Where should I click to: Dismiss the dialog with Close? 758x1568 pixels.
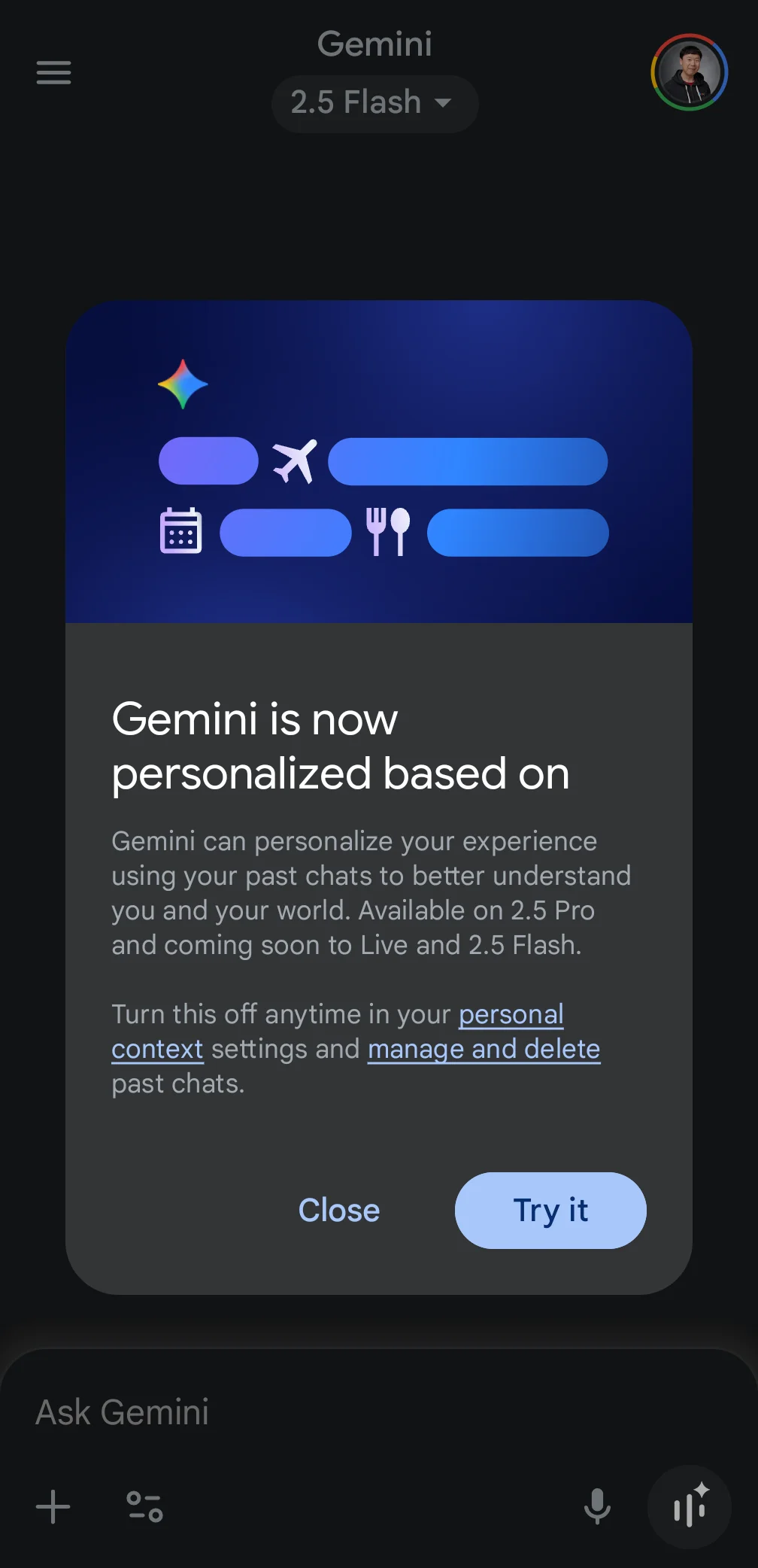point(339,1211)
